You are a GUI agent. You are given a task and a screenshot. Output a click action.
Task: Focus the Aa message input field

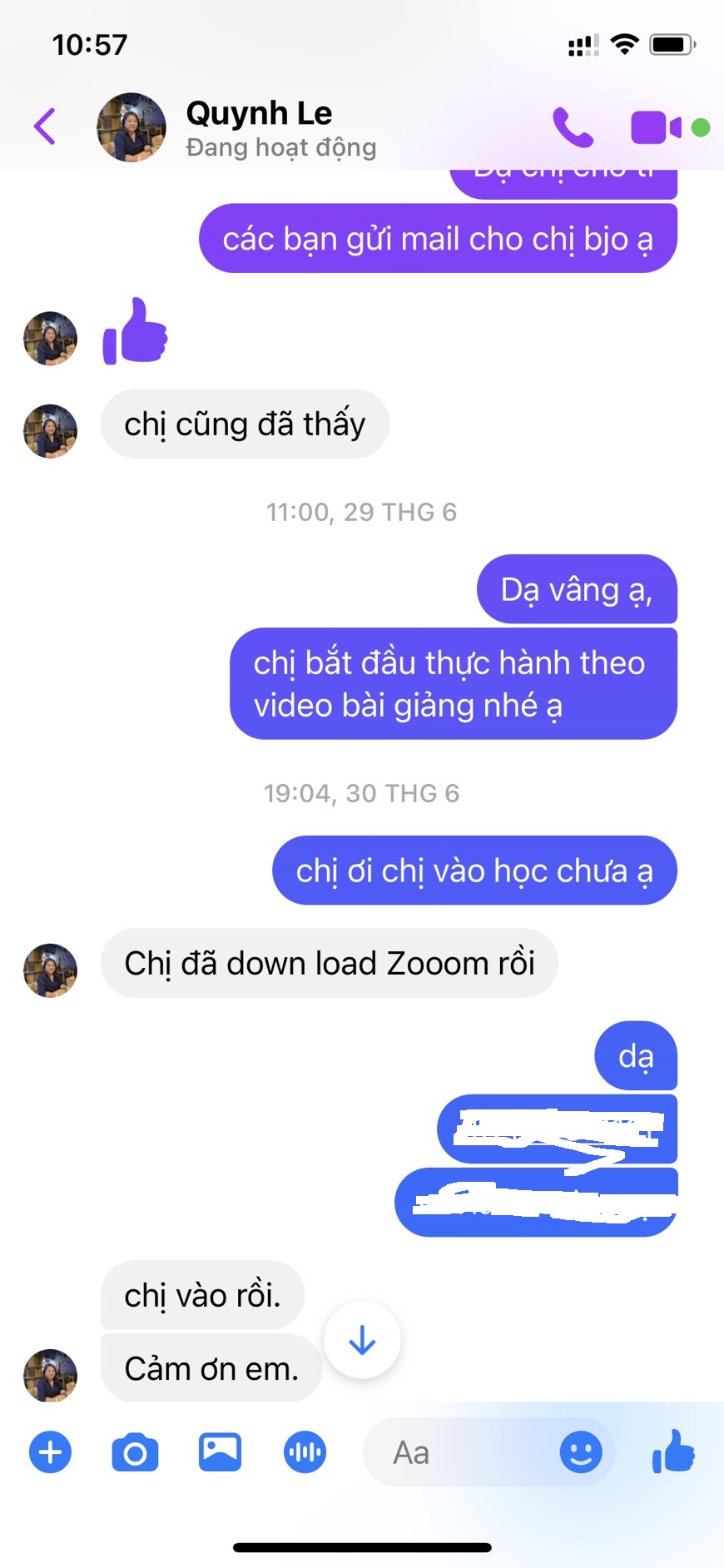click(466, 1452)
